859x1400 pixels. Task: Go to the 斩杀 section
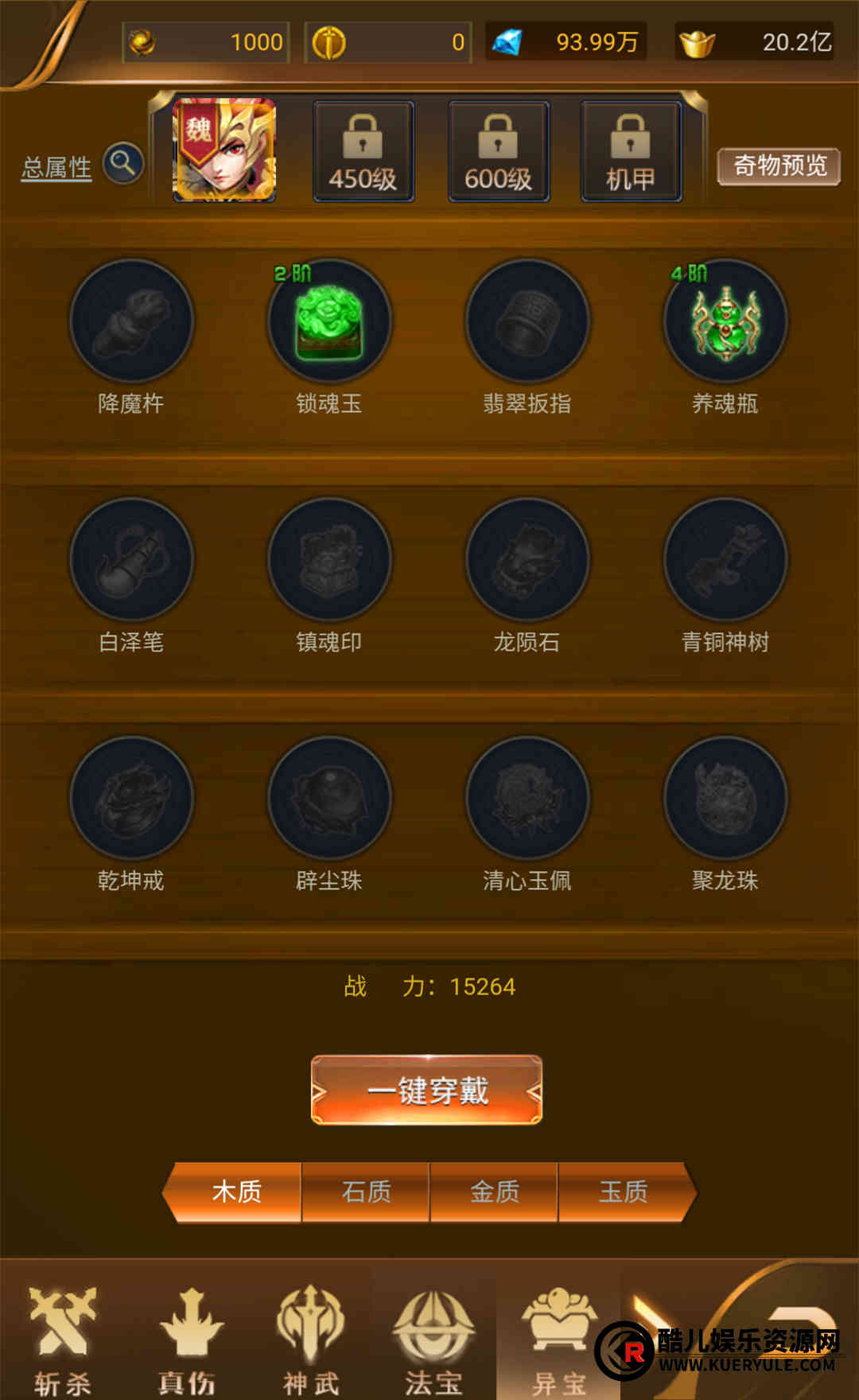click(x=62, y=1338)
